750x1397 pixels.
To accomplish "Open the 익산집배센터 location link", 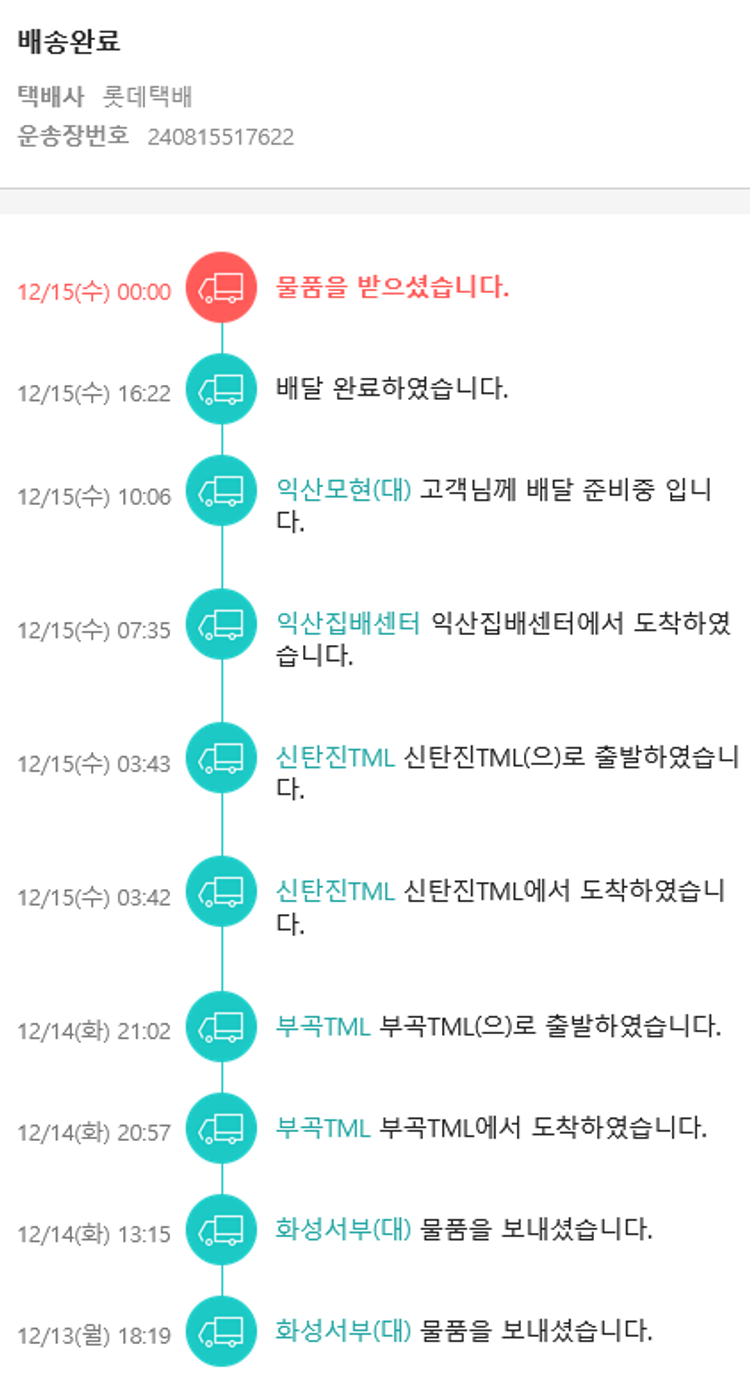I will point(347,624).
